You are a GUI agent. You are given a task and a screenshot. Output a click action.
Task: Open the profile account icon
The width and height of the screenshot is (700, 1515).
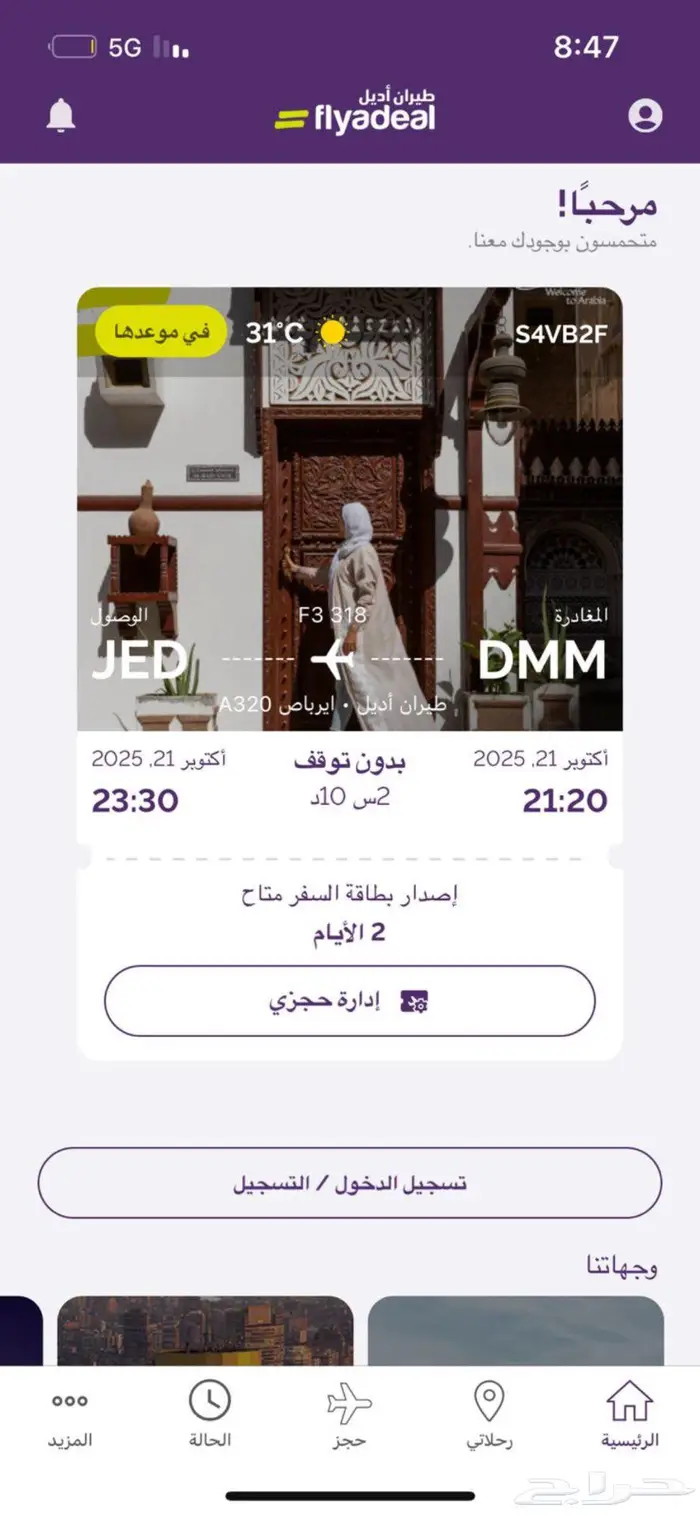tap(645, 116)
